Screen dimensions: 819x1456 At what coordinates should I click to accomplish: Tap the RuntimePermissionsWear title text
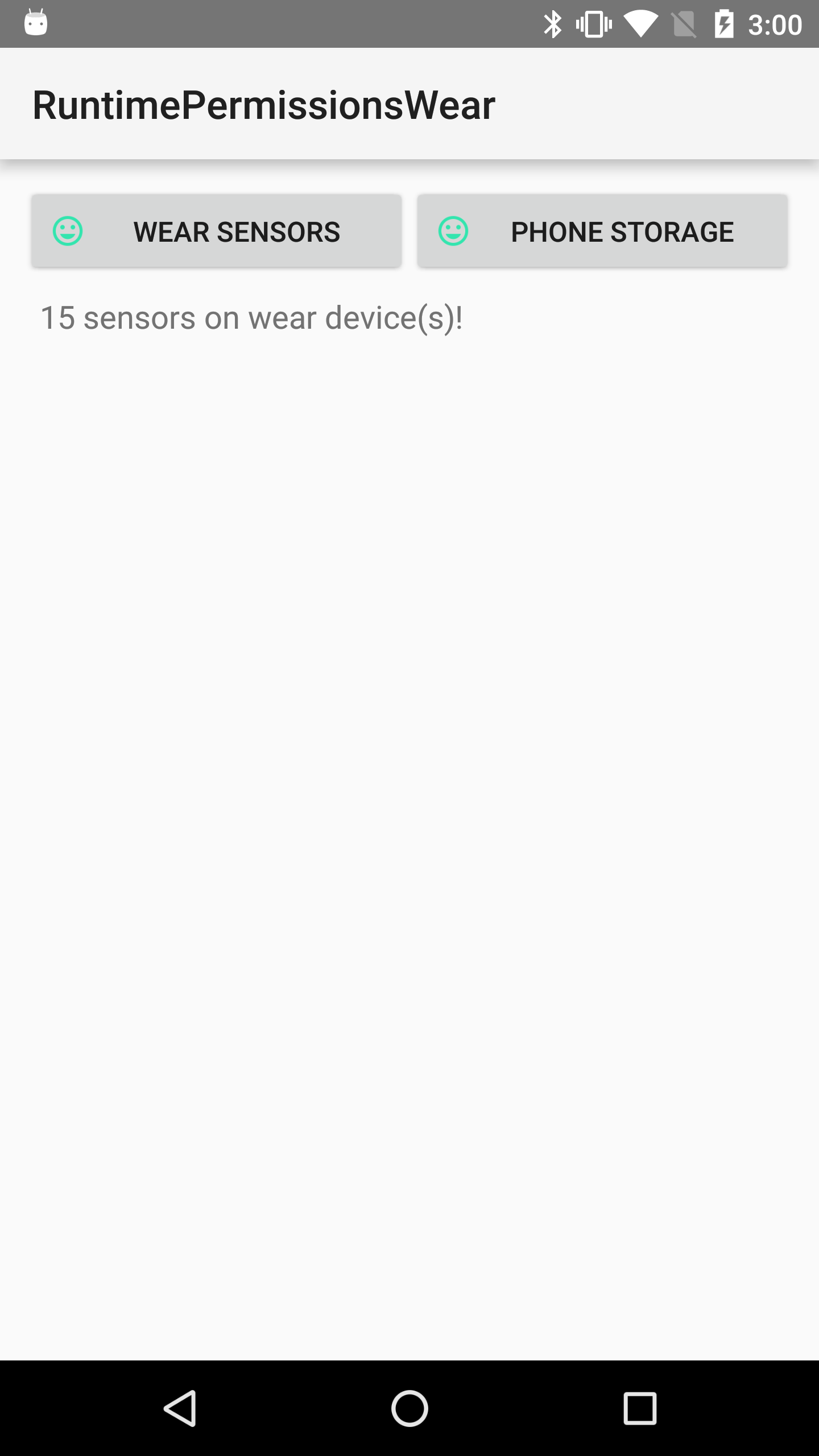(264, 103)
